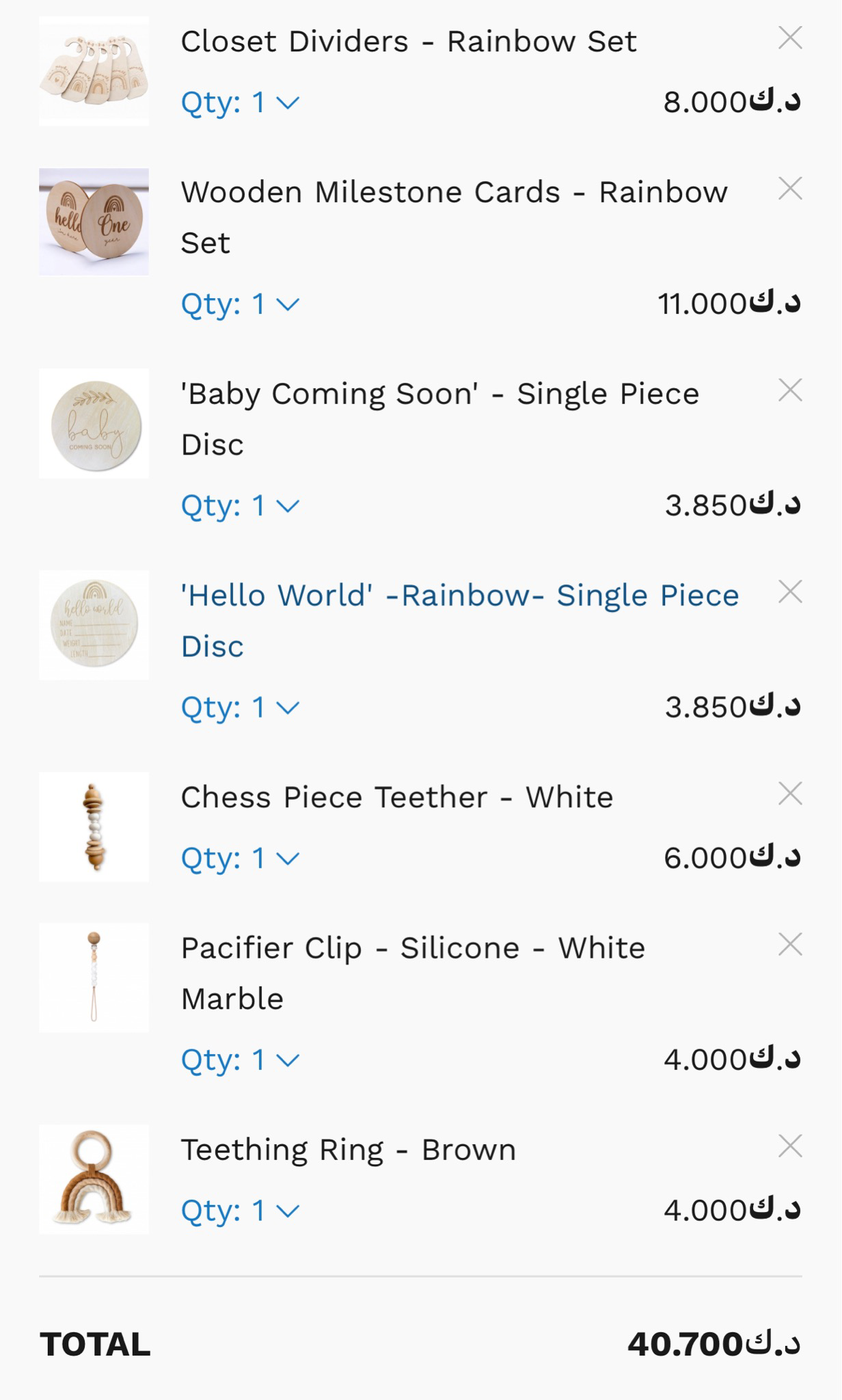This screenshot has height=1400, width=842.
Task: Change quantity for Closet Dividers - Rainbow Set
Action: (240, 103)
